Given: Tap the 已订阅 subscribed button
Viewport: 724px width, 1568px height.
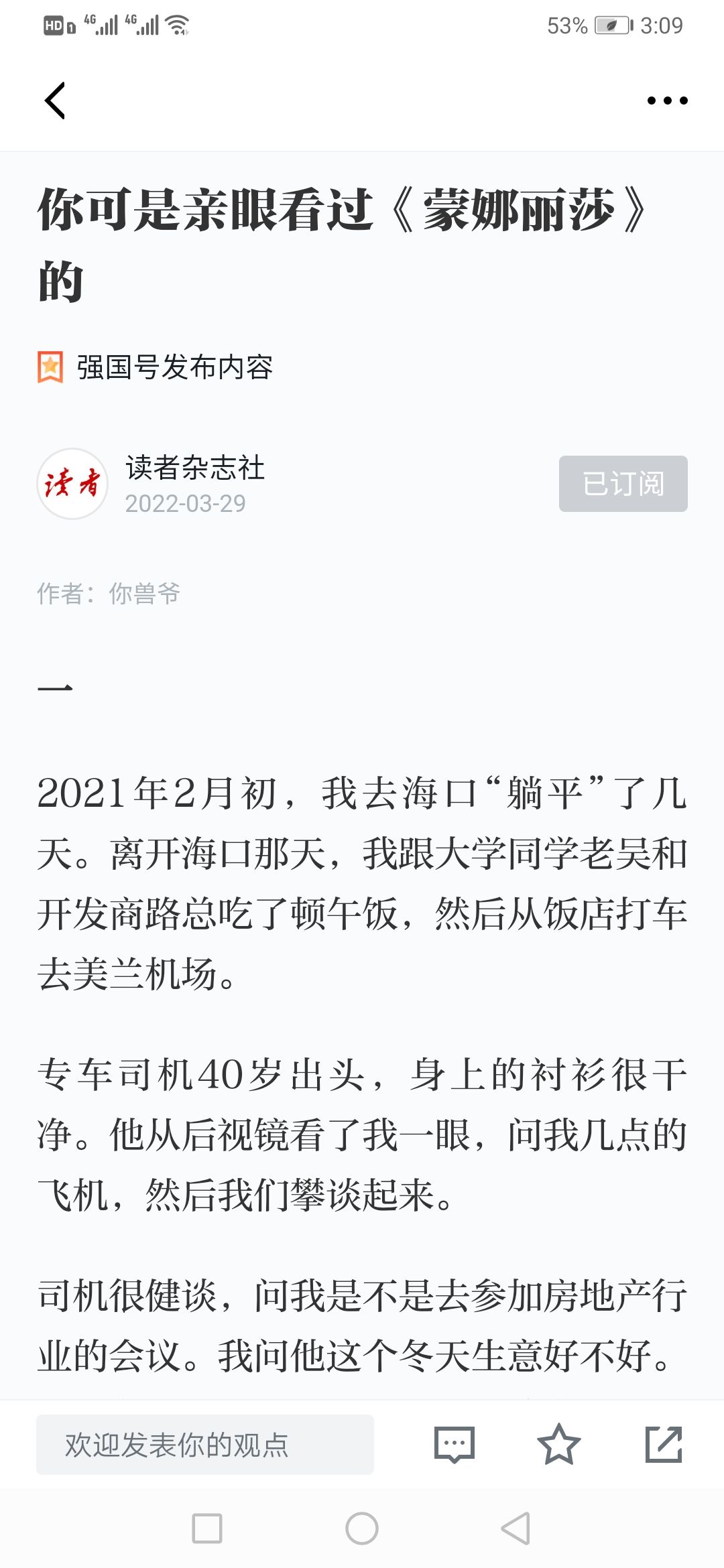Looking at the screenshot, I should coord(623,484).
